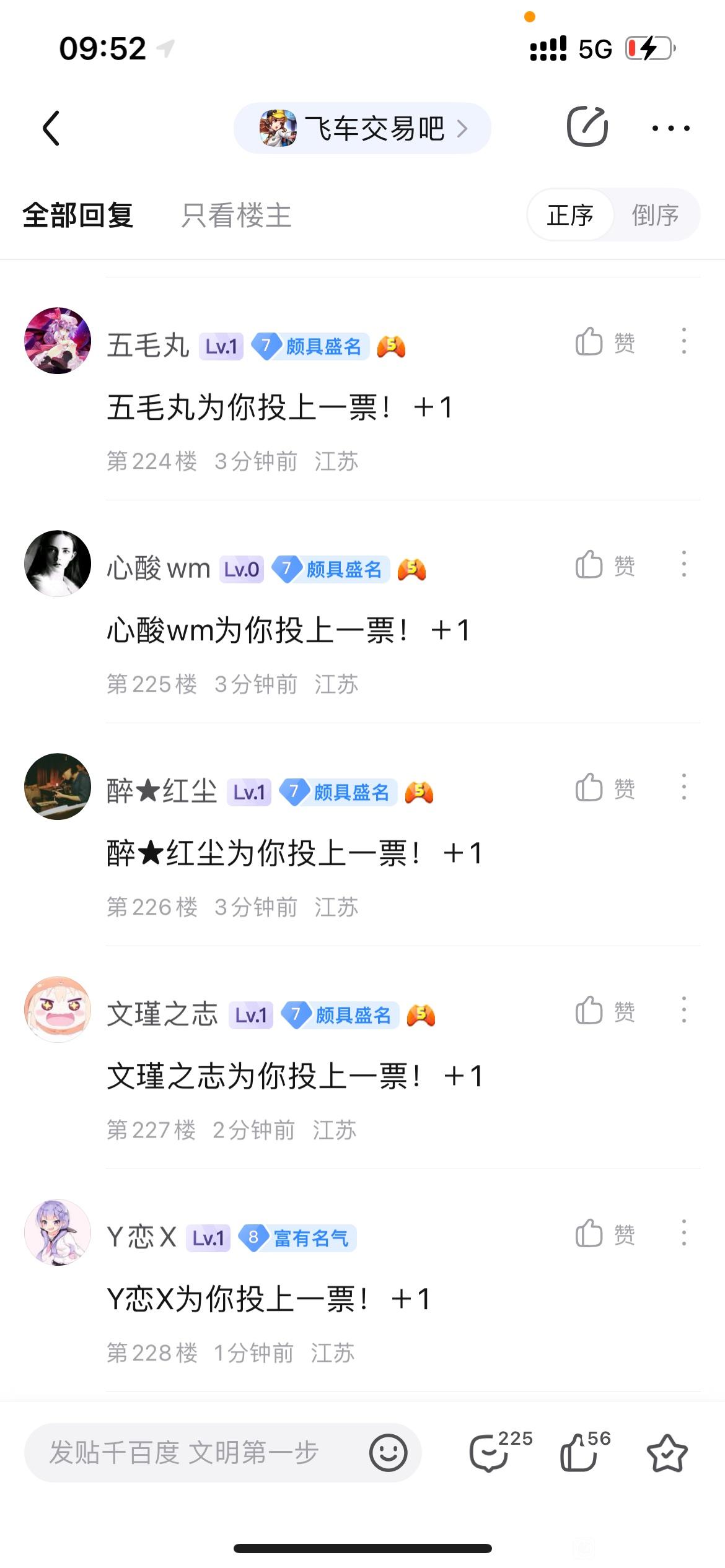Go back with the top-left arrow

point(51,128)
